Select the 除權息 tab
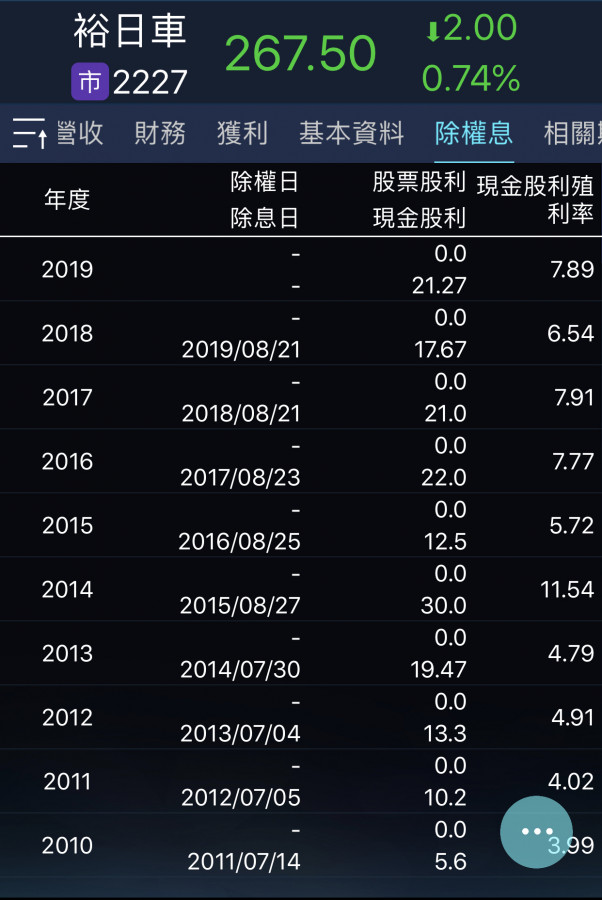Viewport: 602px width, 900px height. (474, 133)
